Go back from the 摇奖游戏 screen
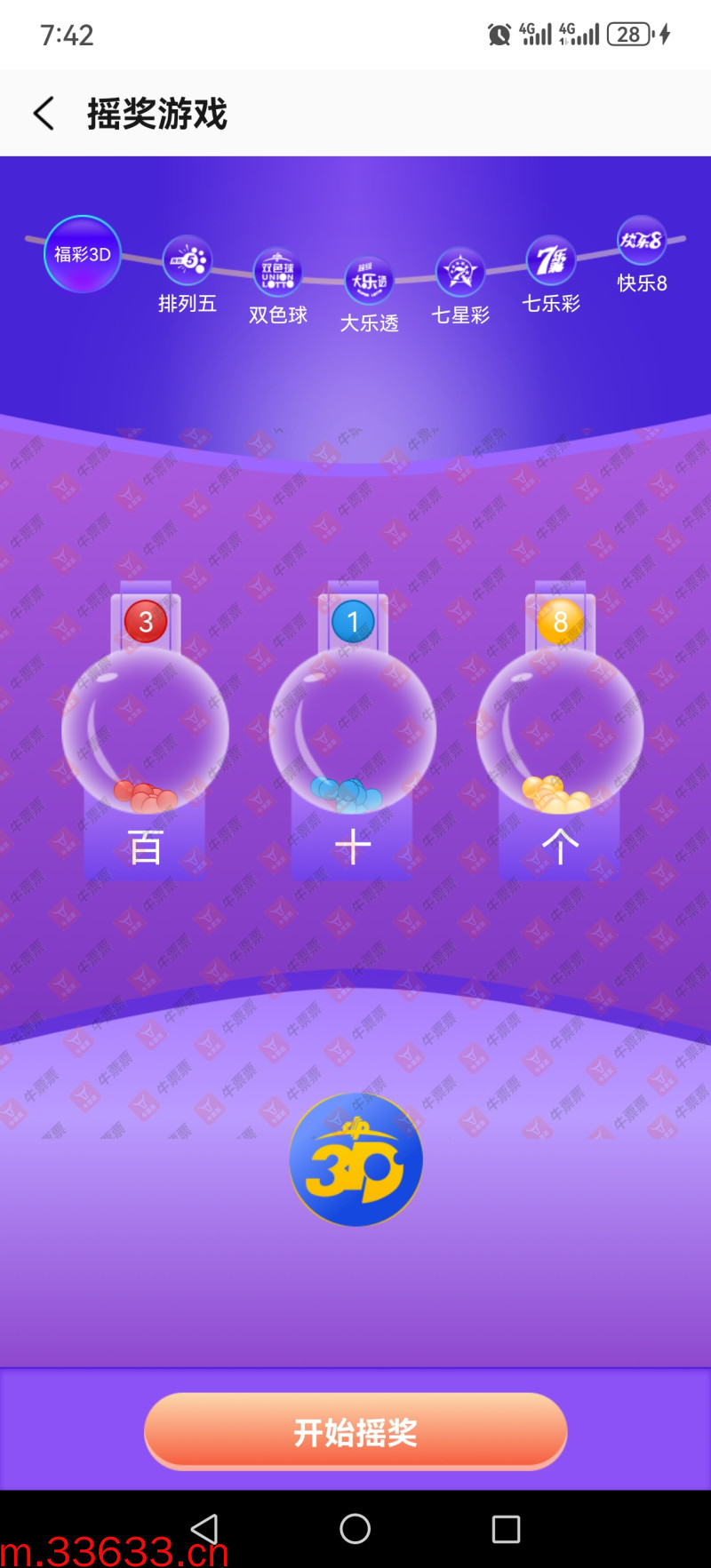 pyautogui.click(x=44, y=114)
